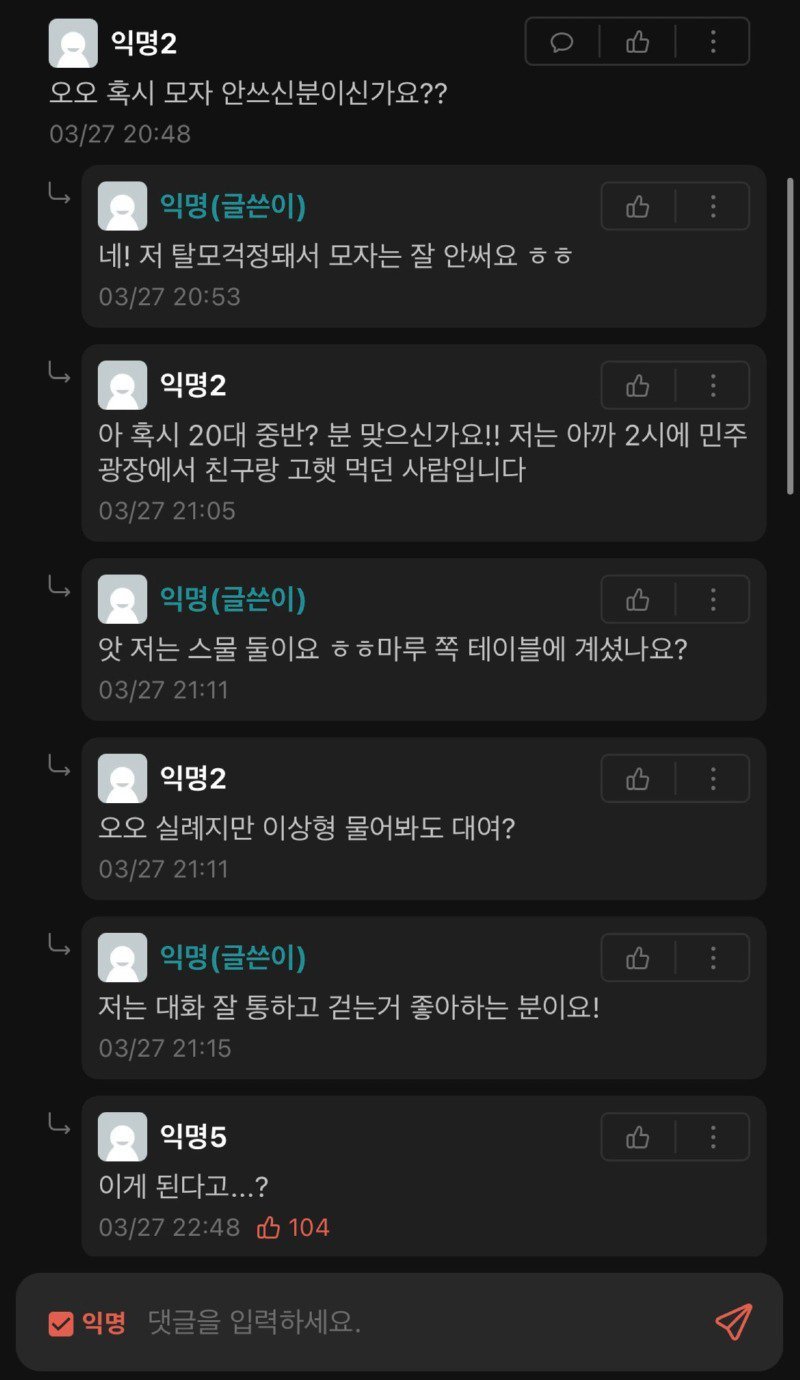Open more options on the 이상형 question reply

pos(713,779)
